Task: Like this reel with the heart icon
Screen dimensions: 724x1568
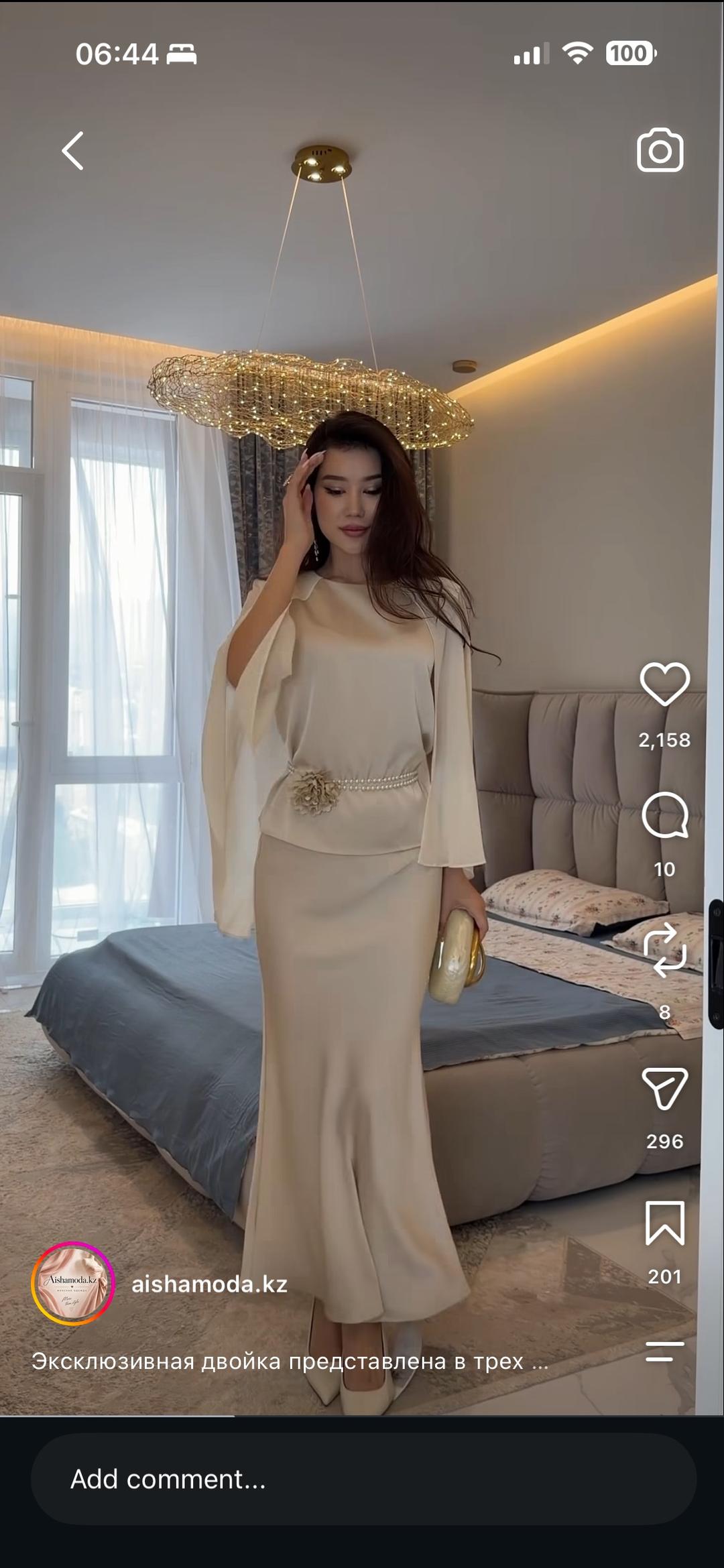Action: pyautogui.click(x=664, y=684)
